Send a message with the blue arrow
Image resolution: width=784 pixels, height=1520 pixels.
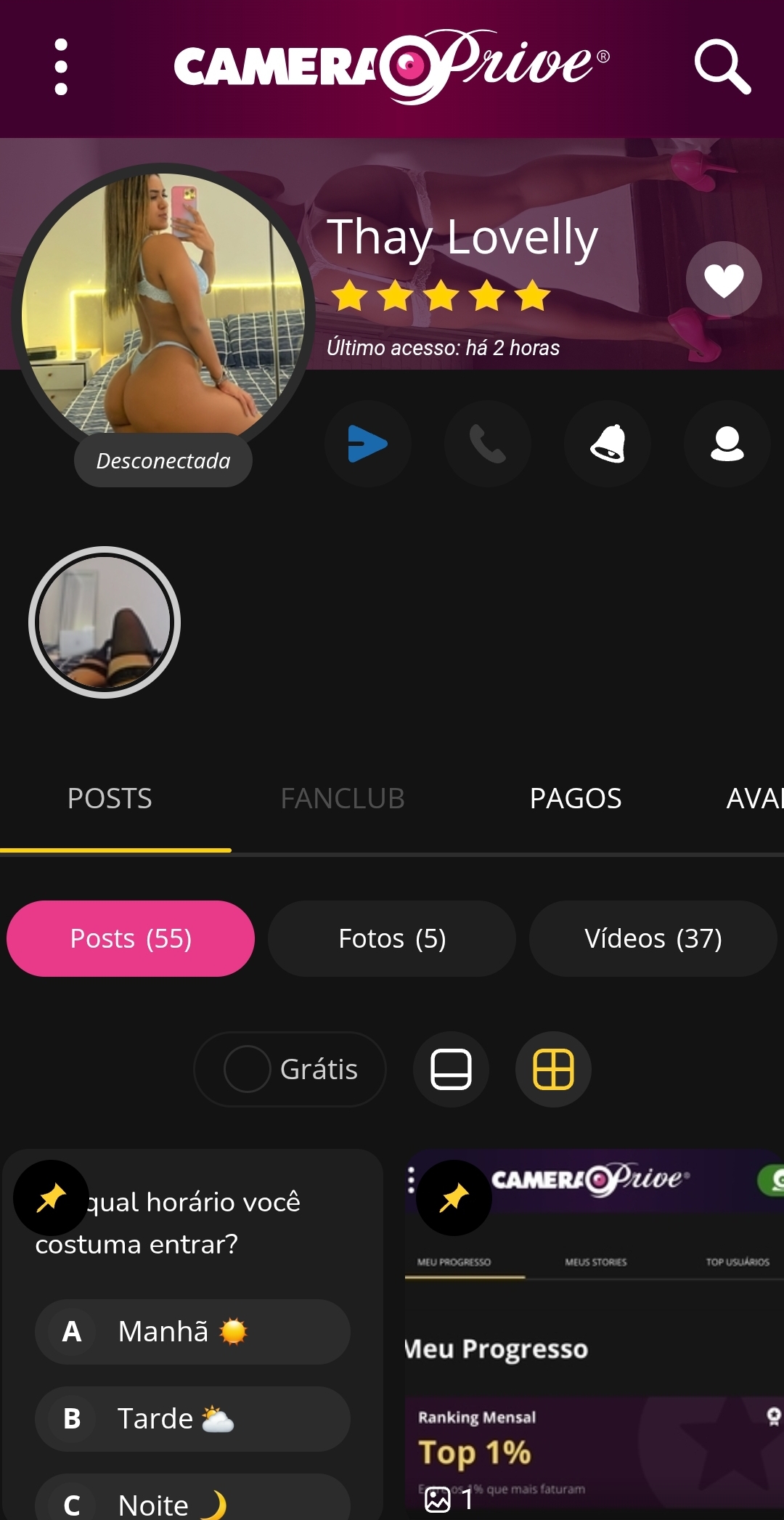click(367, 444)
